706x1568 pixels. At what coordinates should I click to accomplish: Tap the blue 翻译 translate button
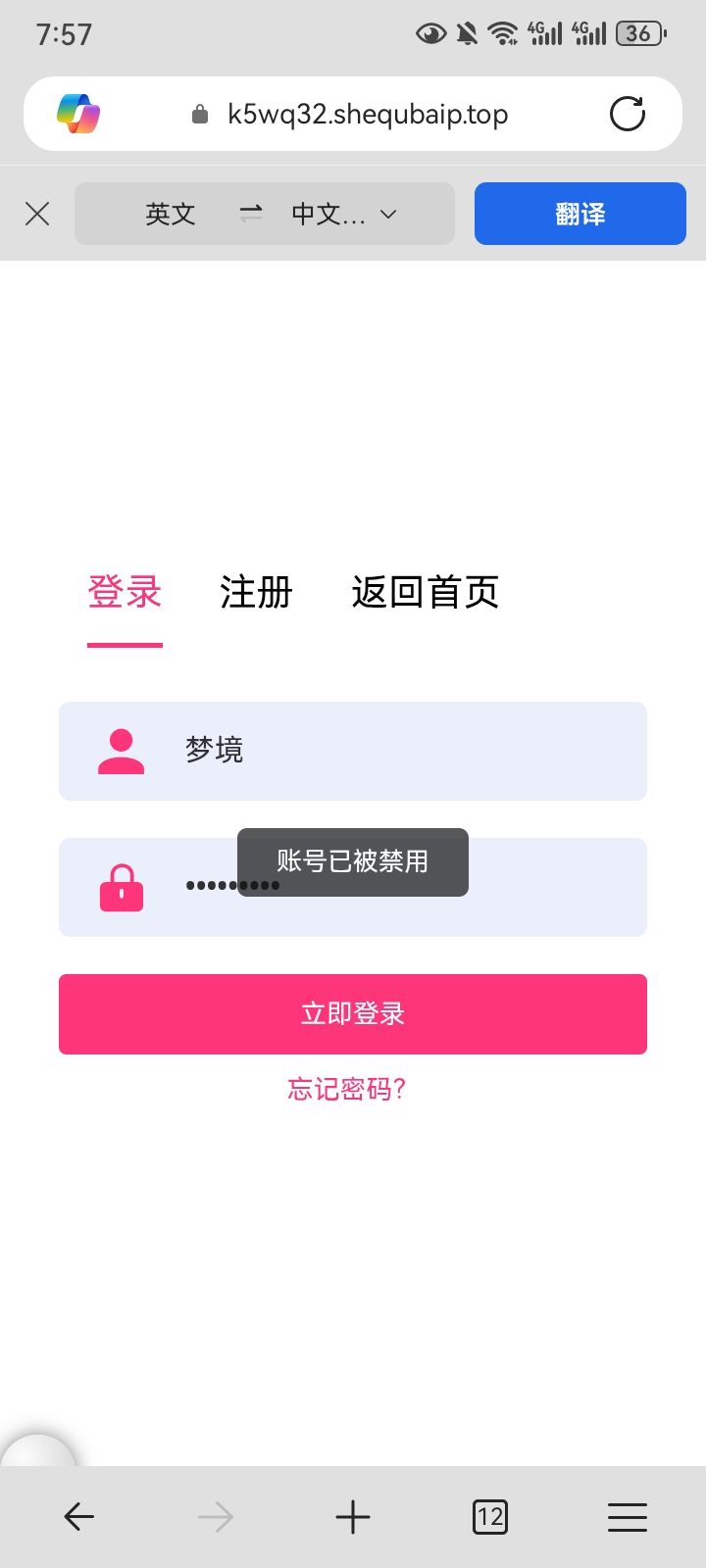pyautogui.click(x=580, y=214)
